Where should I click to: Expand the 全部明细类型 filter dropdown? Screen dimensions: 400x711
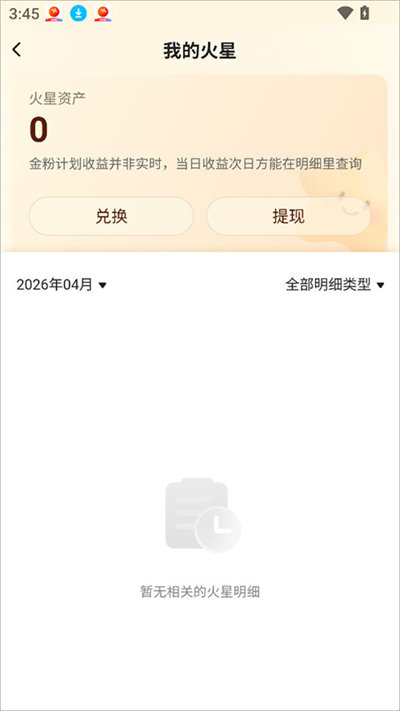click(335, 285)
